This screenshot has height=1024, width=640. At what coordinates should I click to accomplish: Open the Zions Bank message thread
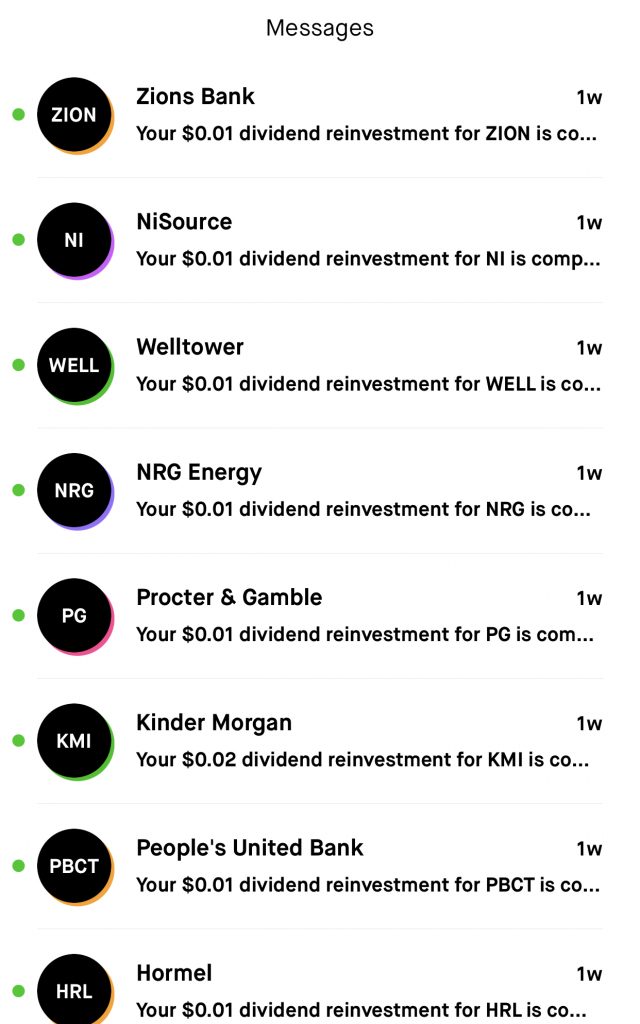(x=366, y=115)
